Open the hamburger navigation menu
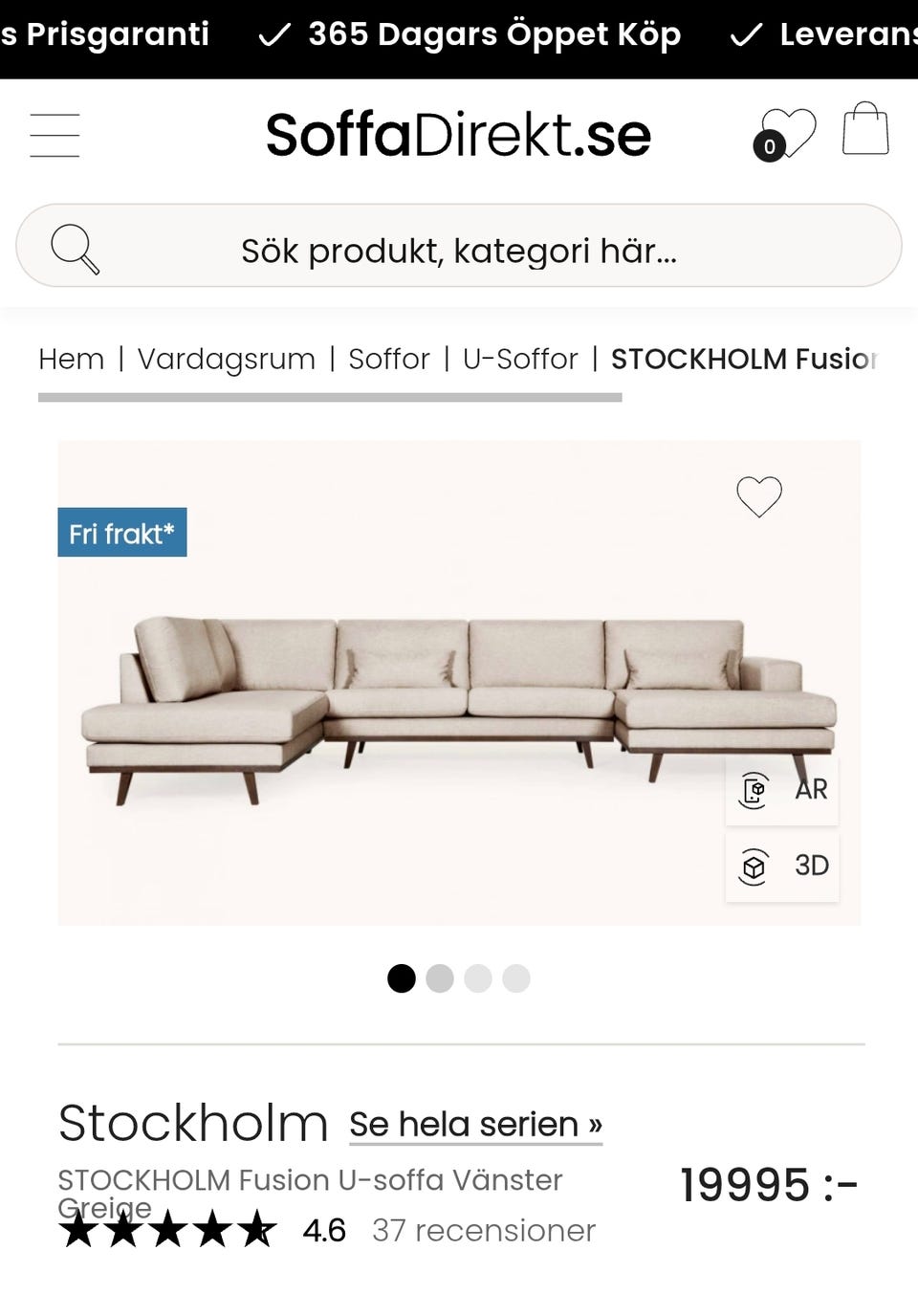The height and width of the screenshot is (1316, 918). pyautogui.click(x=55, y=134)
